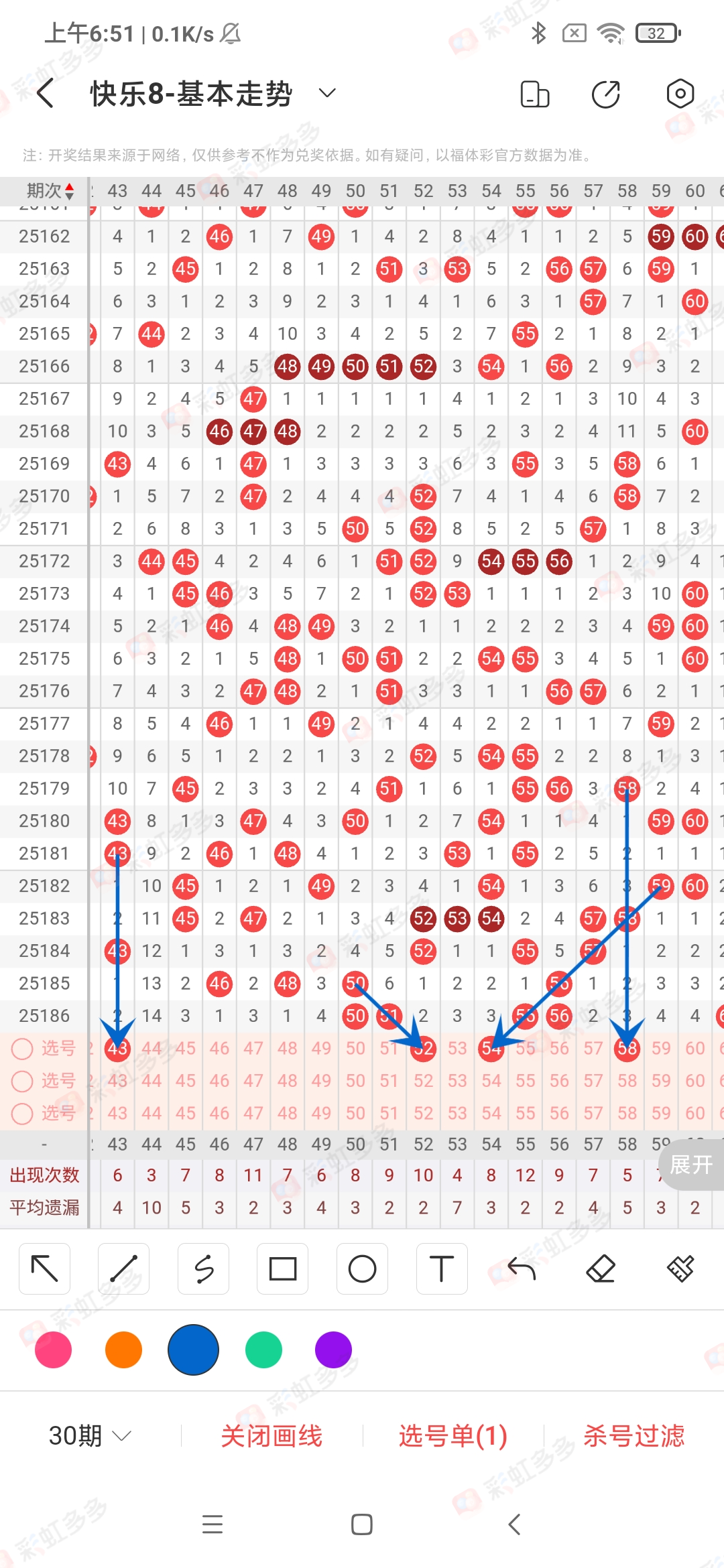Sort draws by tapping the 期次 header
Image resolution: width=724 pixels, height=1568 pixels.
(x=50, y=191)
